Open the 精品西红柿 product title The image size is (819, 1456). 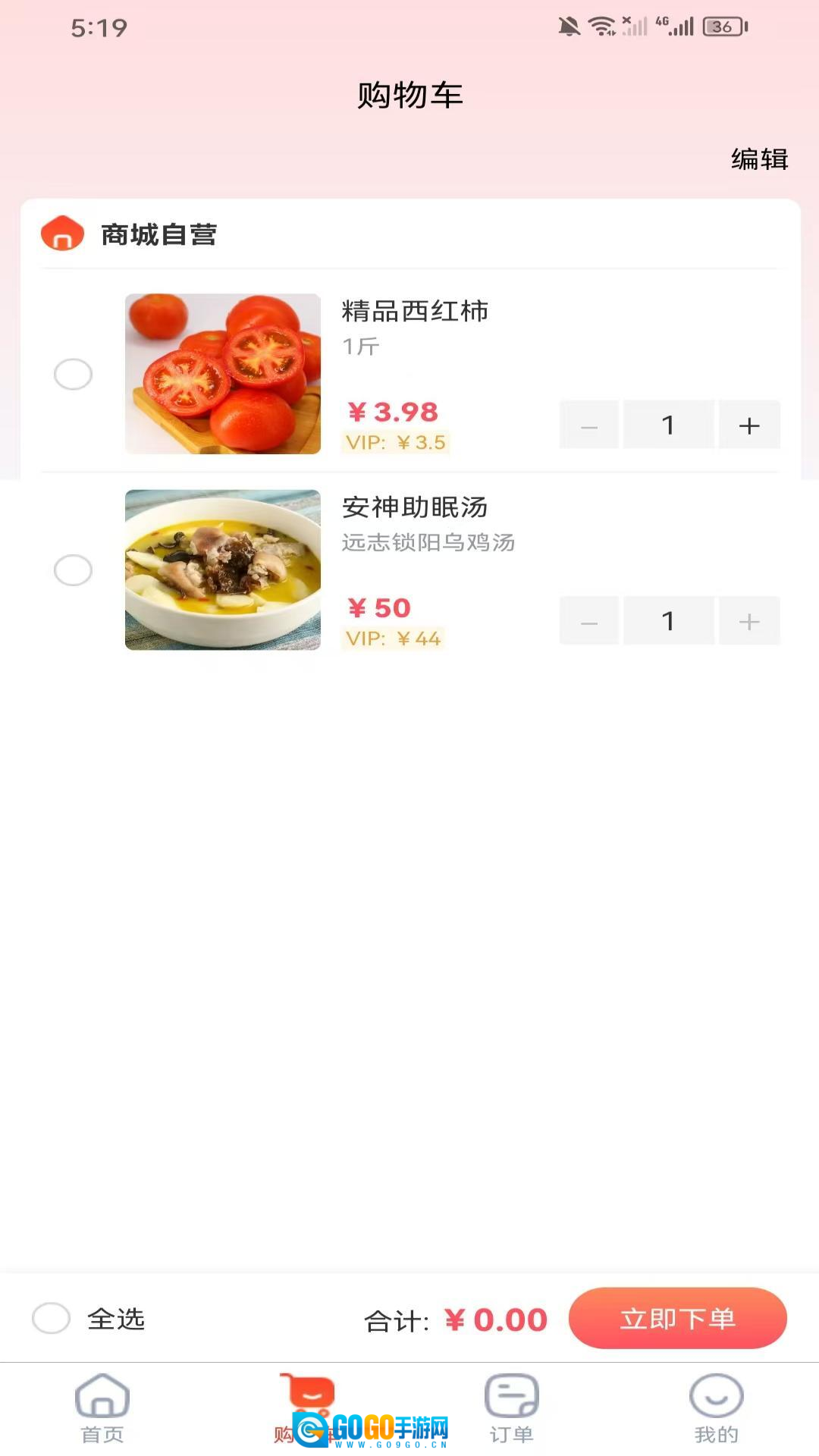[416, 312]
